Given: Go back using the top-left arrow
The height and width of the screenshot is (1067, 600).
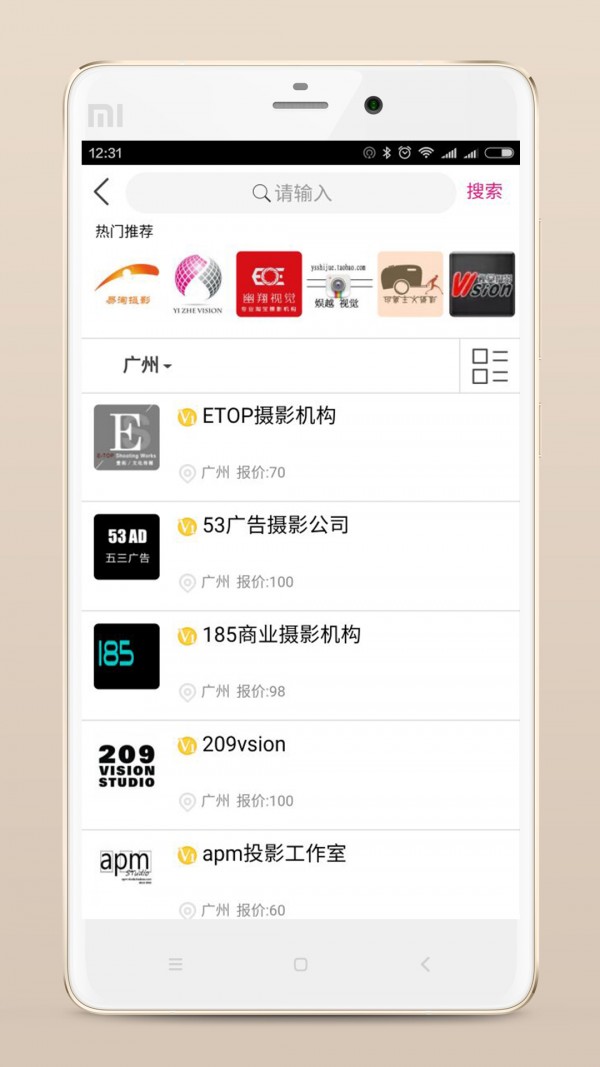Looking at the screenshot, I should pos(101,192).
